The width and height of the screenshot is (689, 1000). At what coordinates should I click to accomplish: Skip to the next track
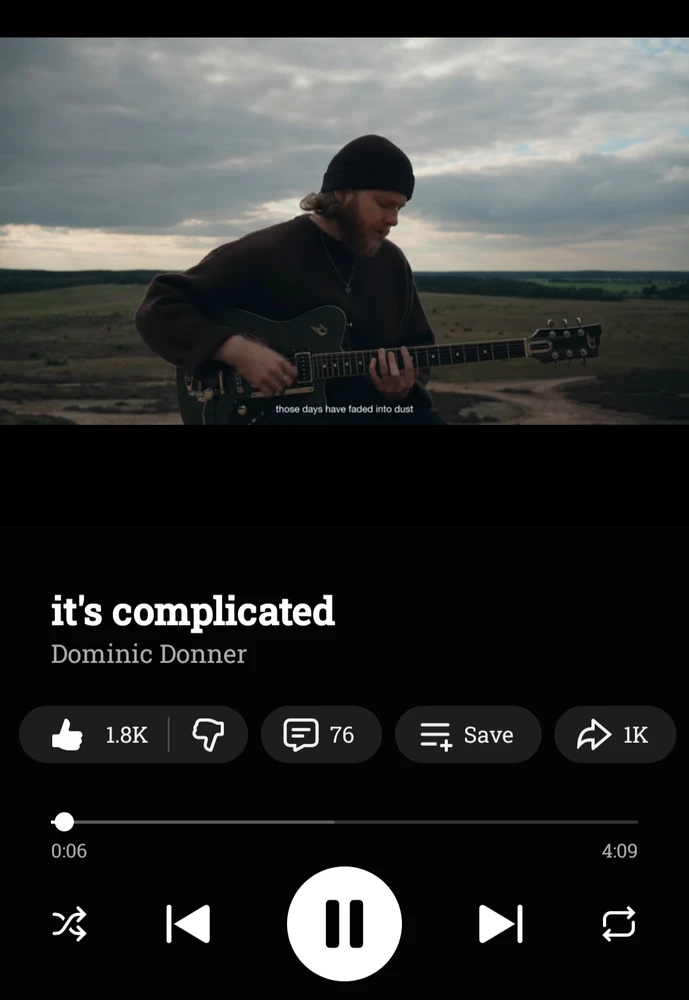[500, 923]
